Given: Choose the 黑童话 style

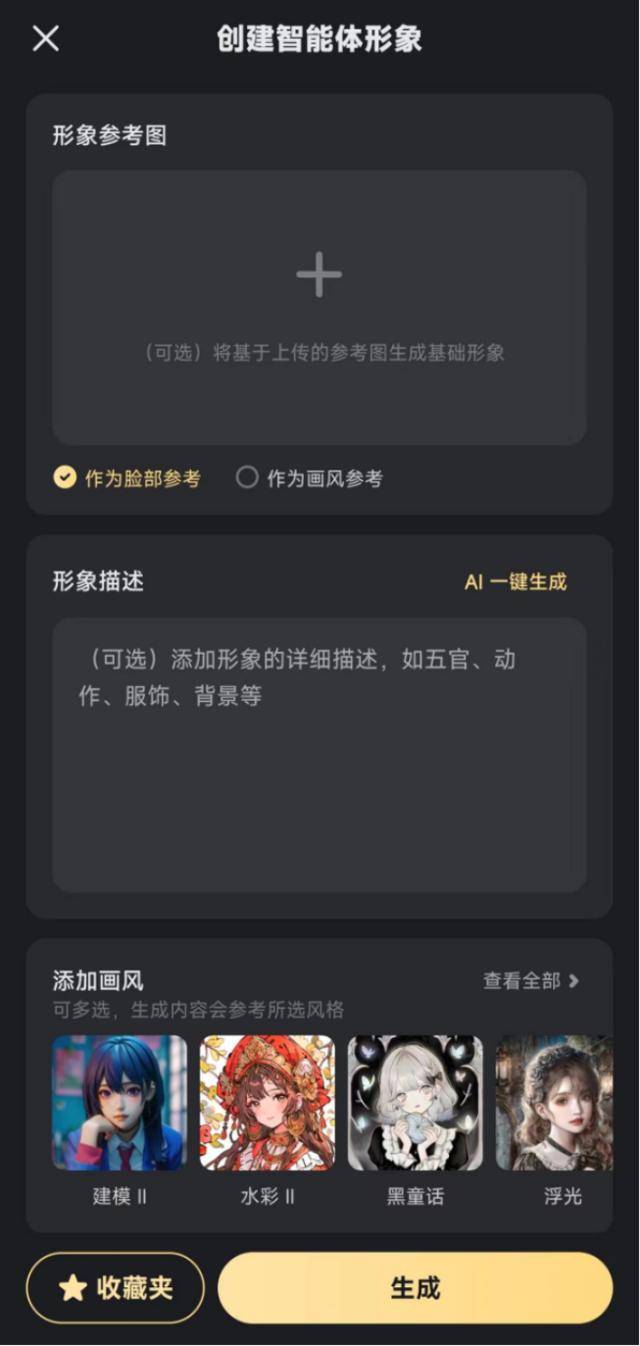Looking at the screenshot, I should [x=415, y=1103].
